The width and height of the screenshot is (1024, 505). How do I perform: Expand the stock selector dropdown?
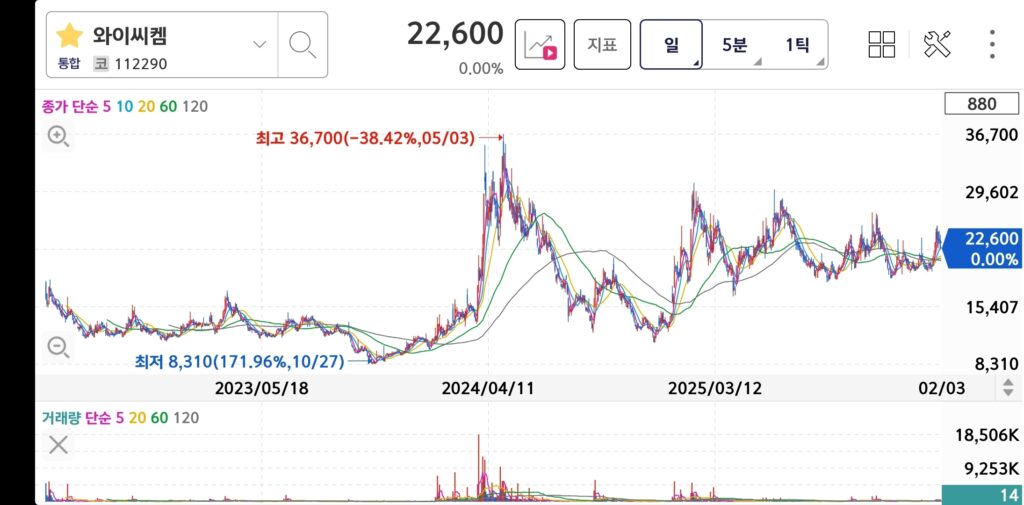tap(259, 44)
